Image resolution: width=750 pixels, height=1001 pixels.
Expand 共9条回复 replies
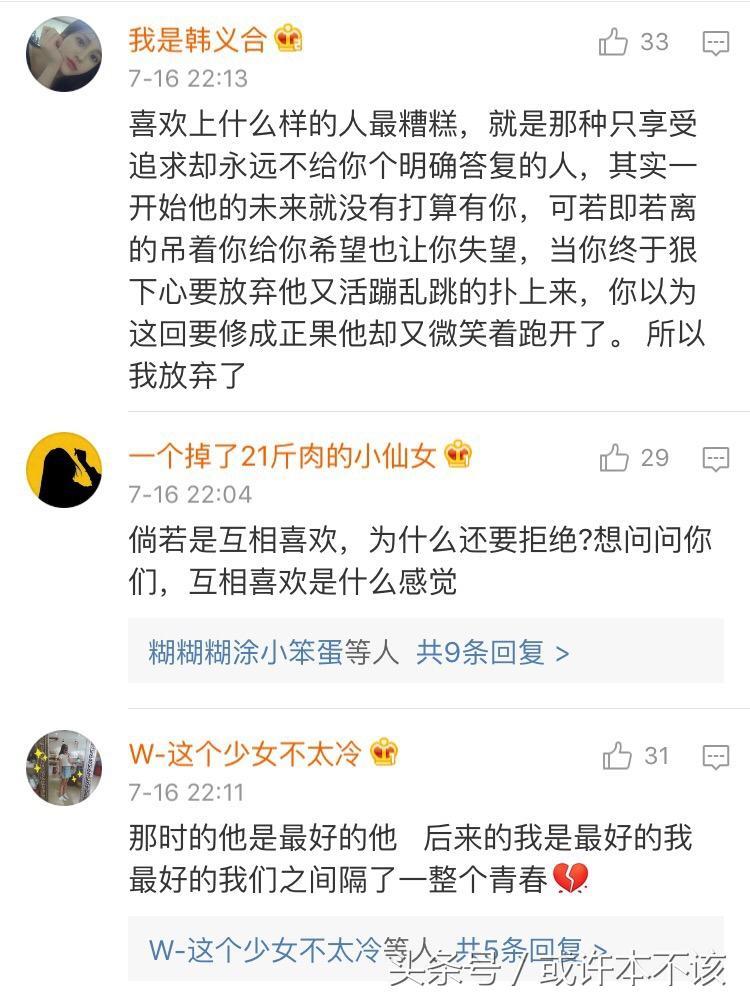(x=493, y=653)
